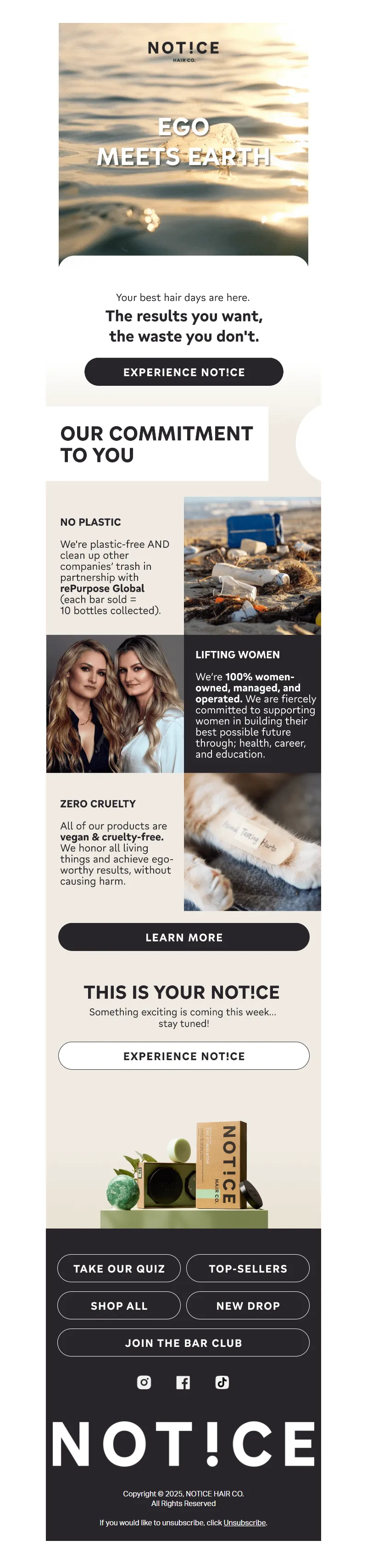This screenshot has width=367, height=1568.
Task: Tap the dark EXPERIENCE NOT!CE button
Action: click(183, 372)
